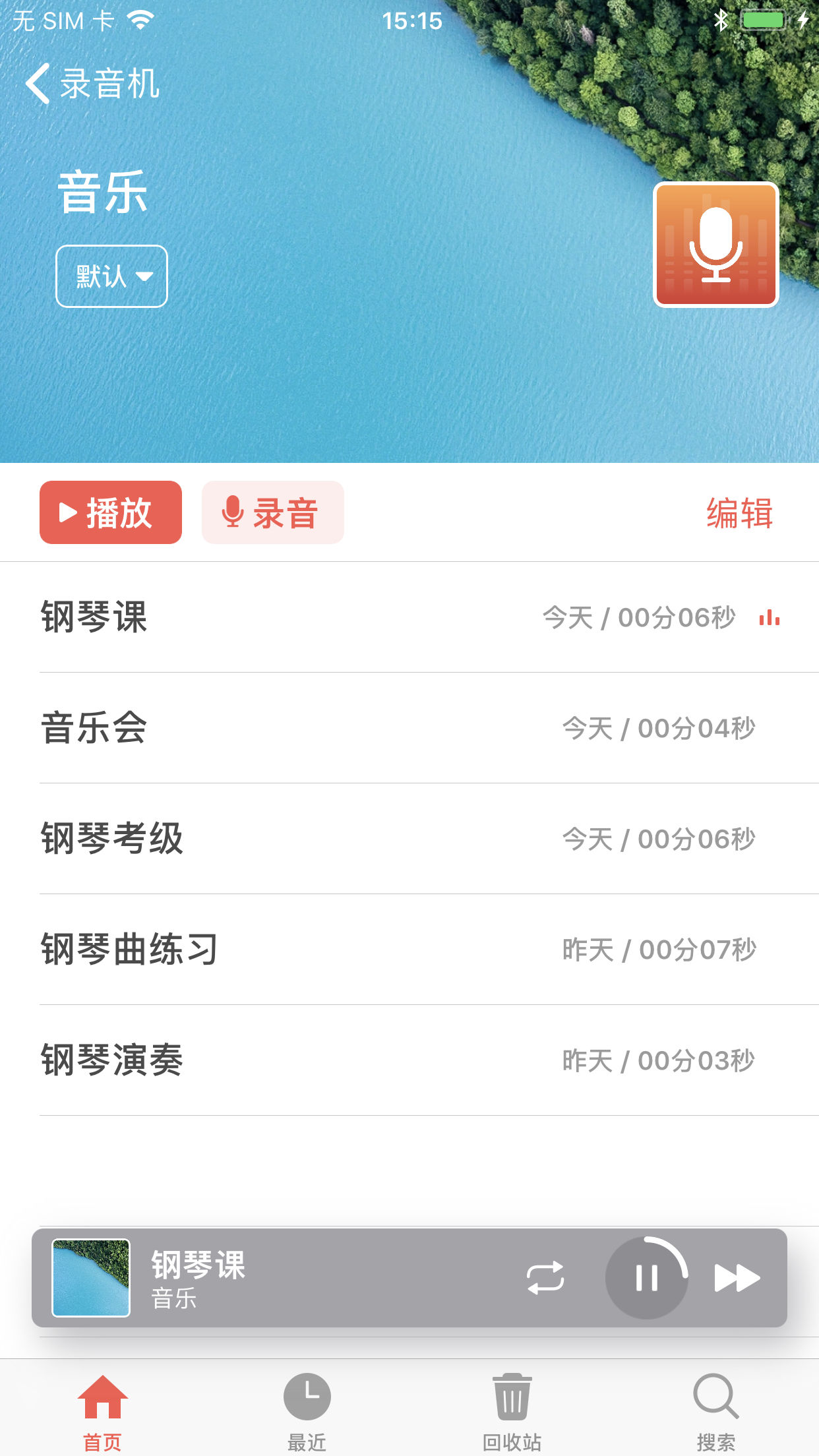The image size is (819, 1456).
Task: Tap the 录音 record button
Action: coord(272,512)
